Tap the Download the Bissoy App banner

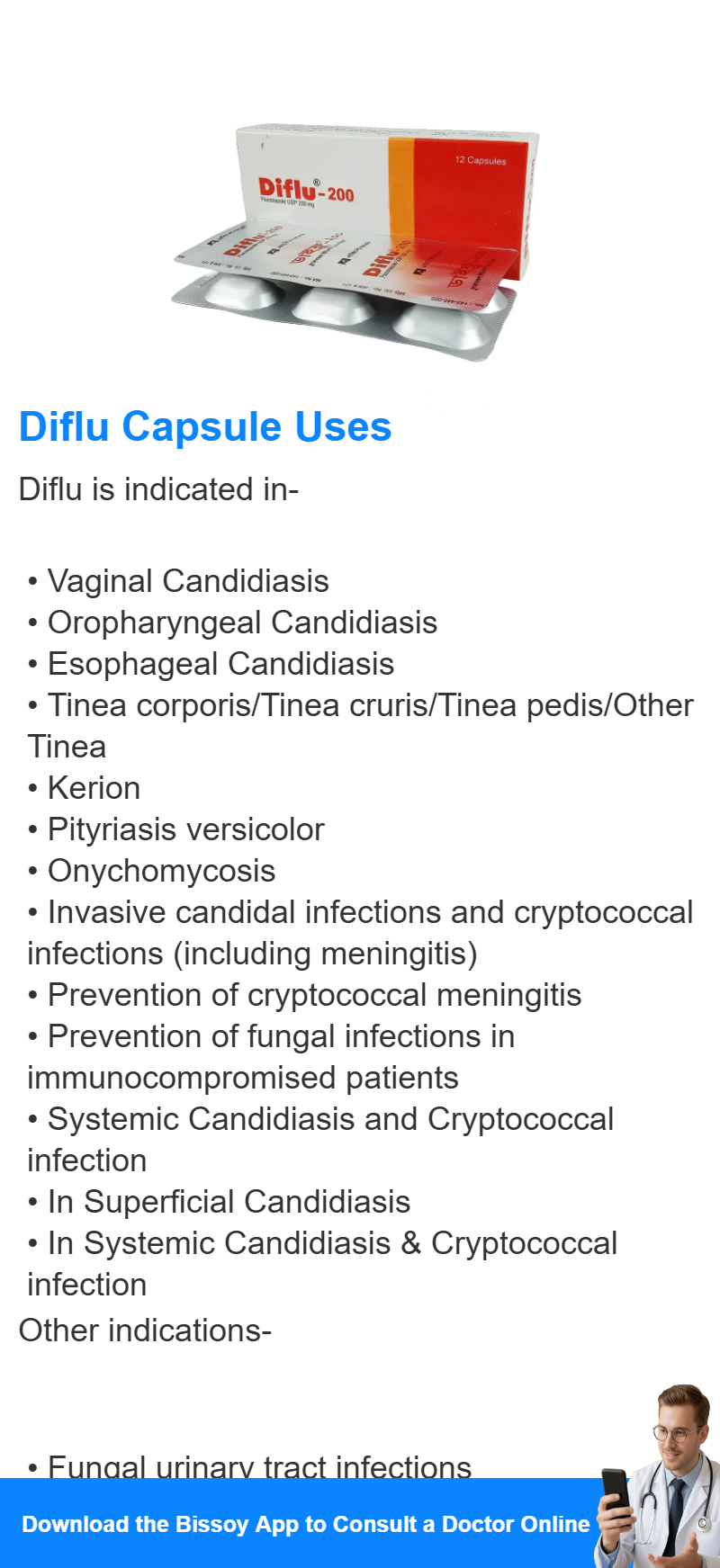click(x=360, y=1523)
